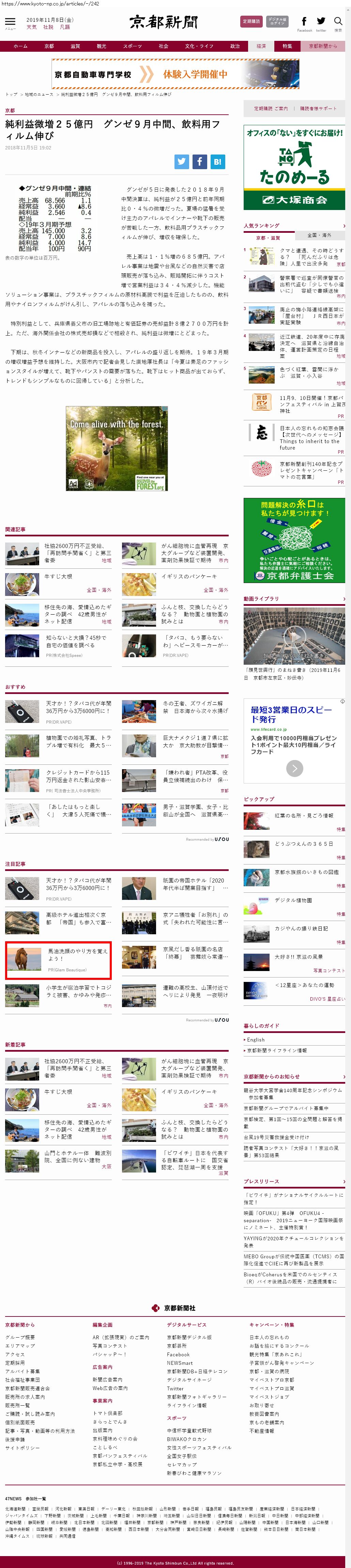Open the hamburger menu

click(x=10, y=22)
